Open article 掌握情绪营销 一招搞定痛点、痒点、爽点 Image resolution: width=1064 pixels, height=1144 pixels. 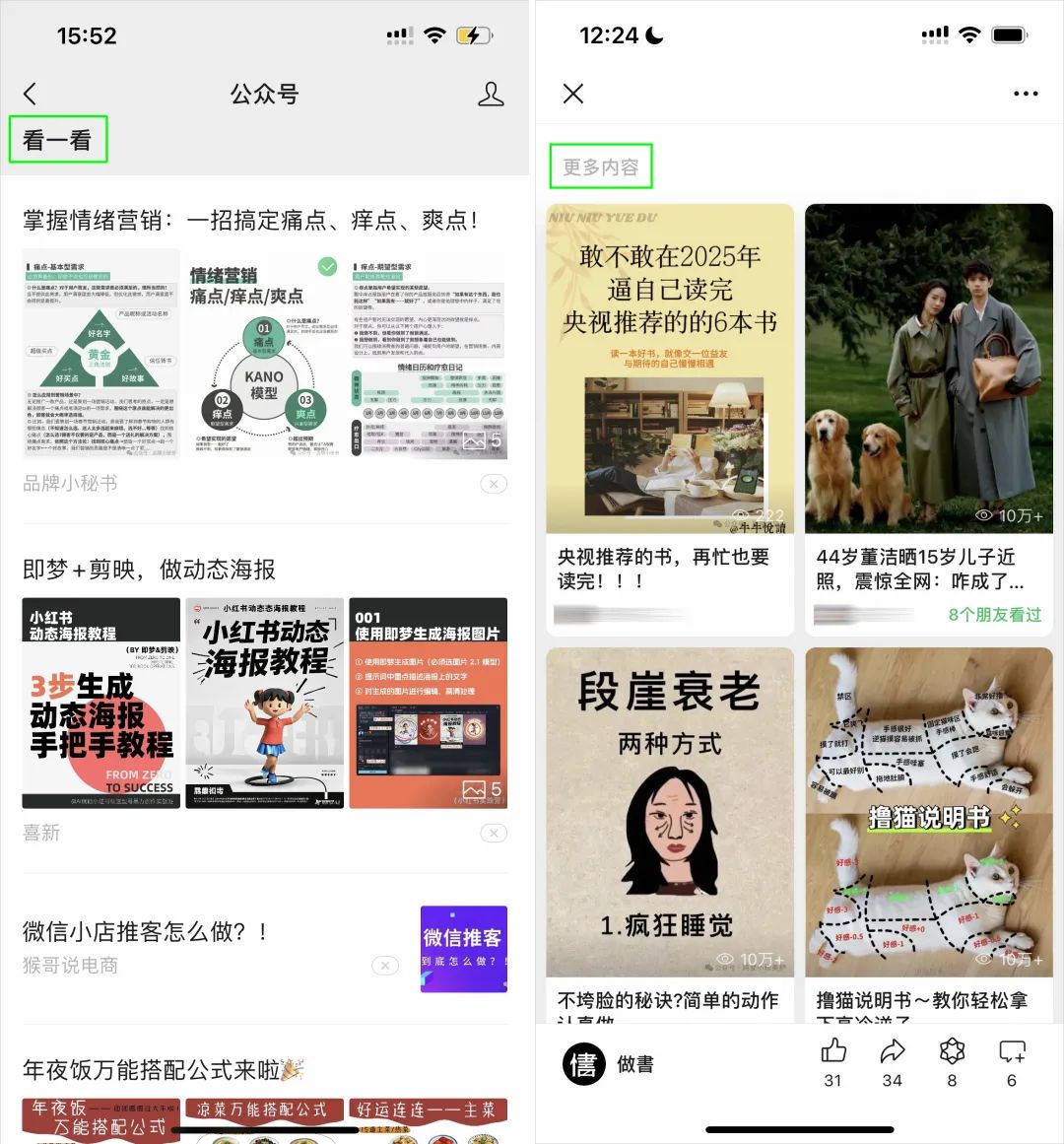250,221
